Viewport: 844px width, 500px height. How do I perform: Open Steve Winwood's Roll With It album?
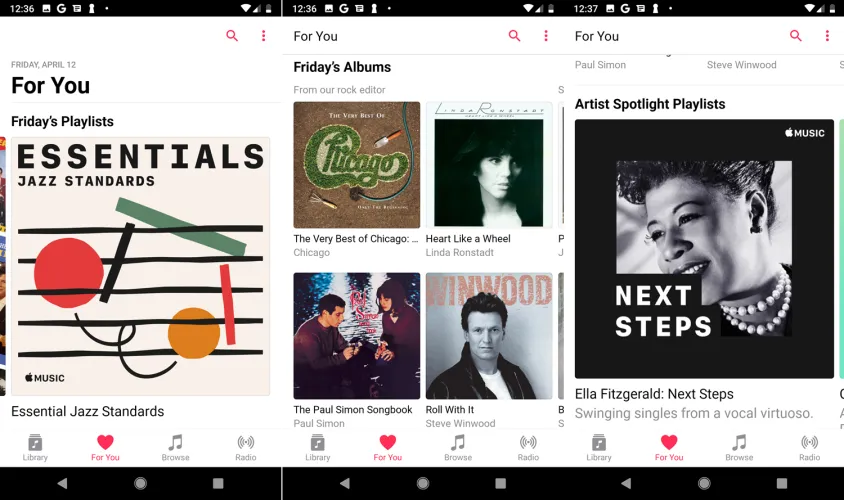tap(489, 336)
